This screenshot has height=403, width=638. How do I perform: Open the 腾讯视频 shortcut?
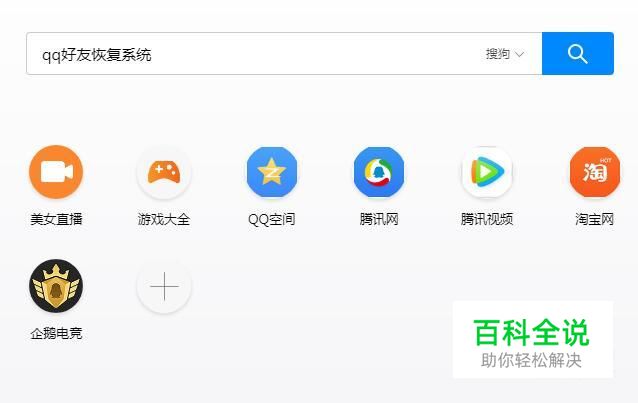[487, 173]
